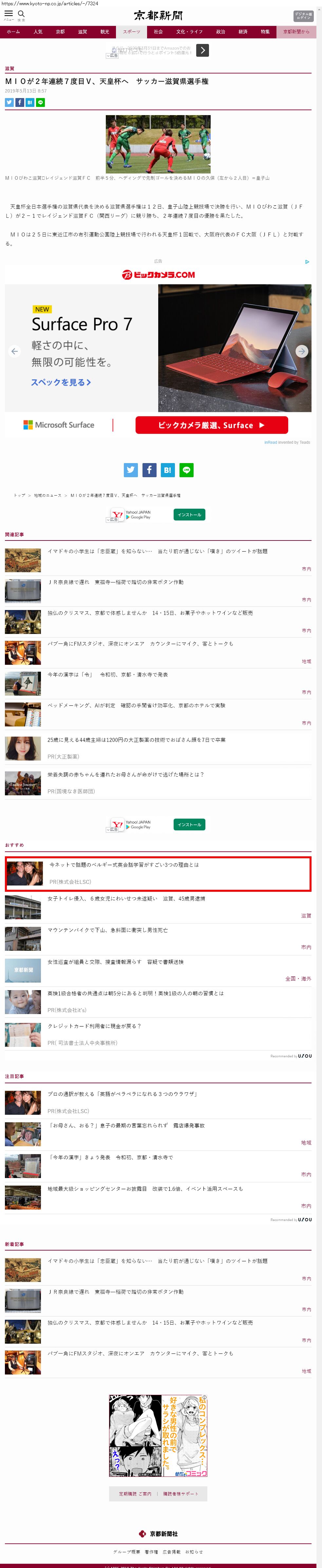322x1568 pixels.
Task: Tap スペックを見る link in the ad
Action: click(61, 382)
